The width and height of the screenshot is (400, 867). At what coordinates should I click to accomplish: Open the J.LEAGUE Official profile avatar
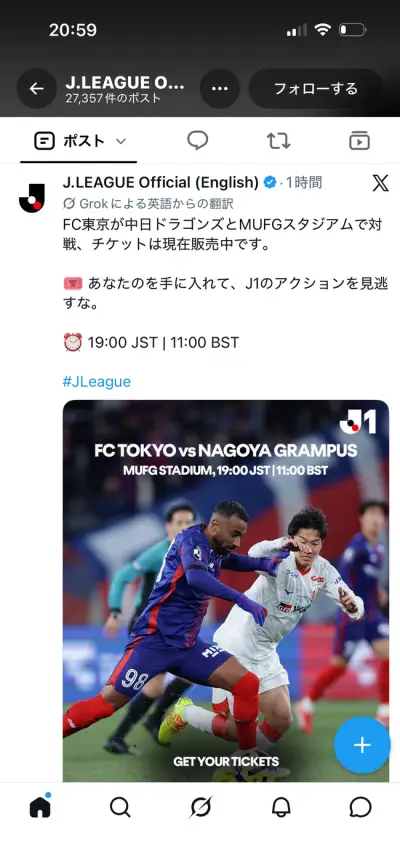click(33, 198)
